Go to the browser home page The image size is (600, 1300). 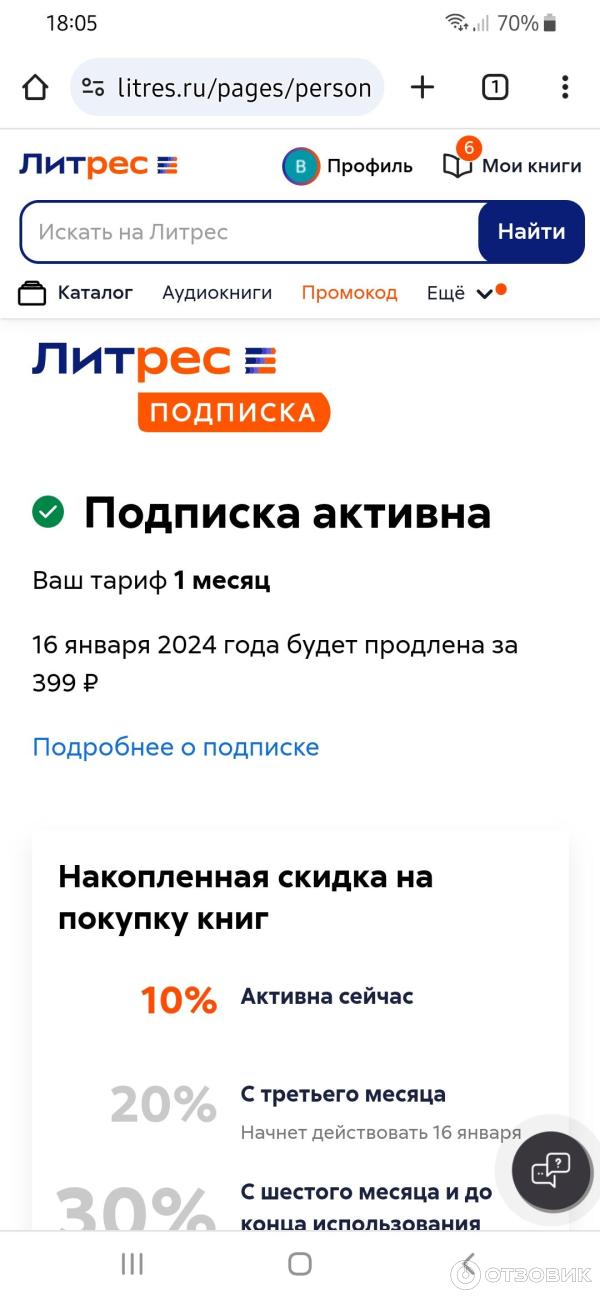coord(35,88)
